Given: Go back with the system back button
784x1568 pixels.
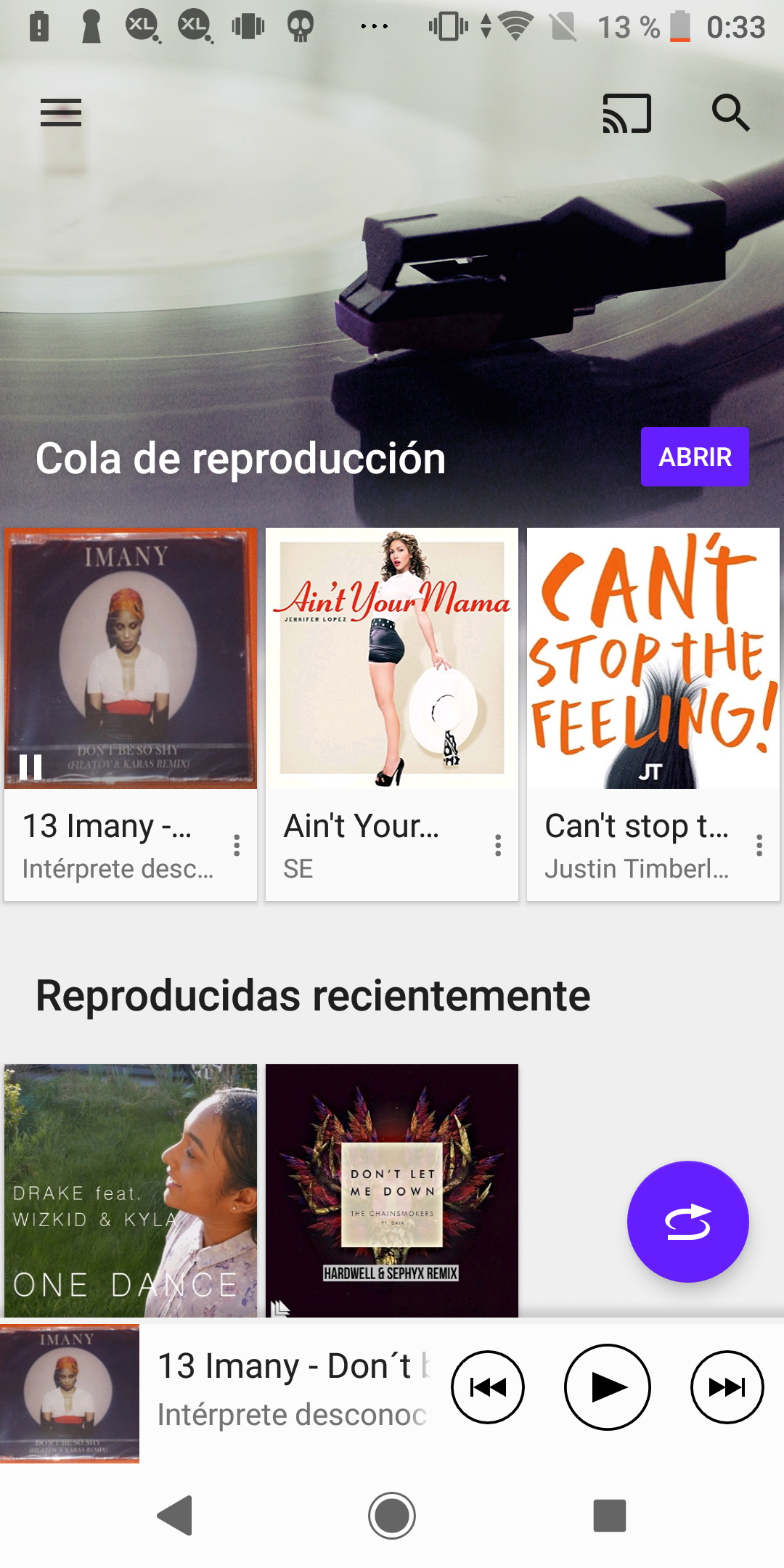Looking at the screenshot, I should [175, 1515].
